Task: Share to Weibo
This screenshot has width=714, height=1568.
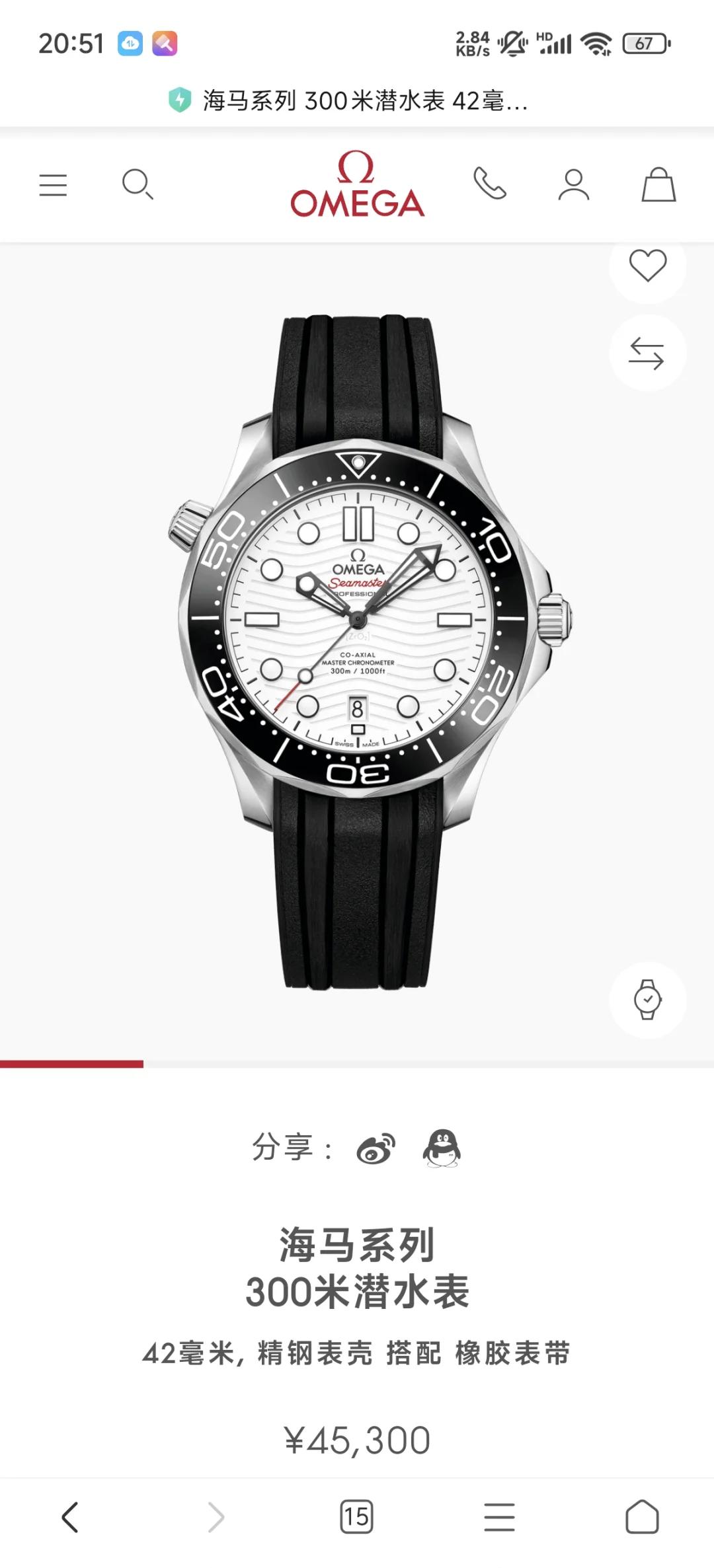Action: tap(376, 1148)
